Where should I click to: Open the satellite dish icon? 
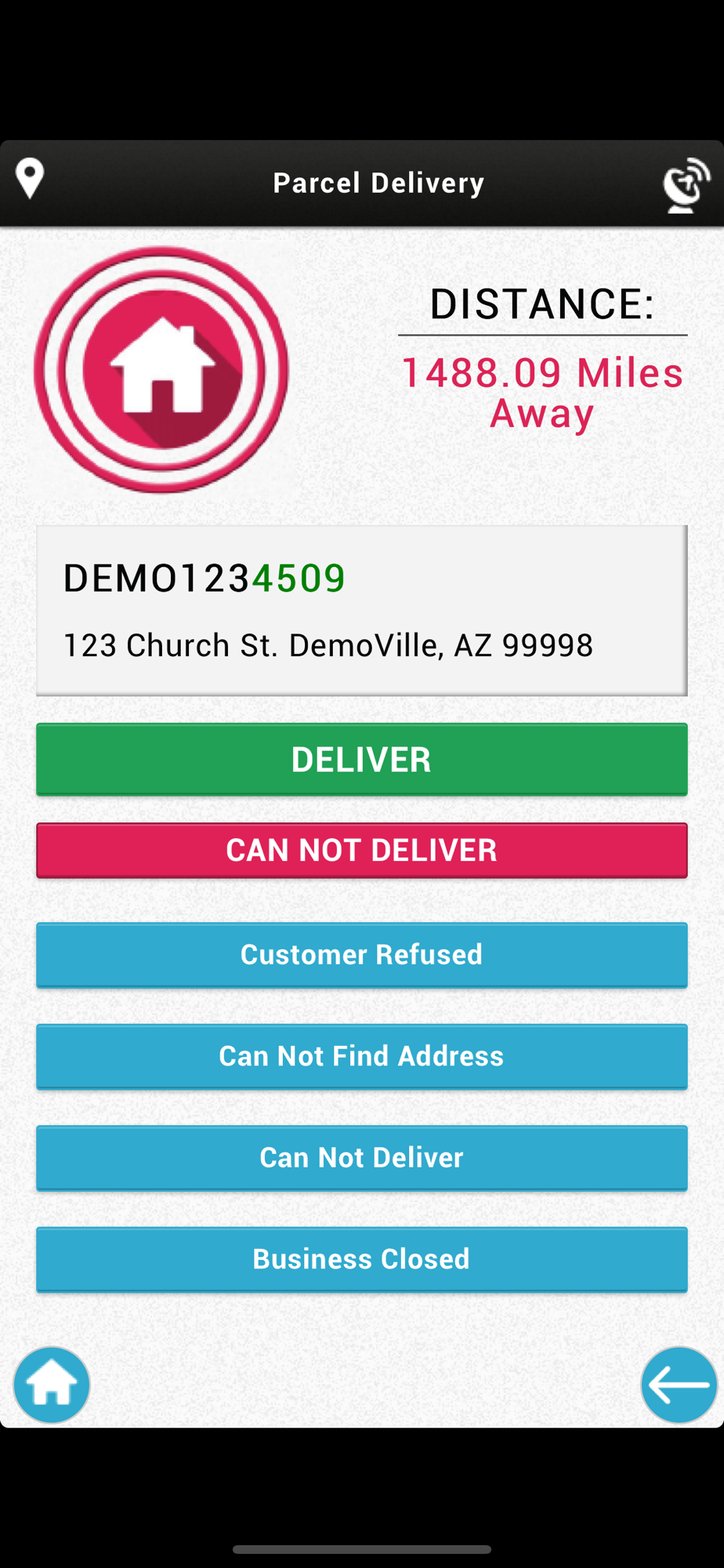[686, 185]
